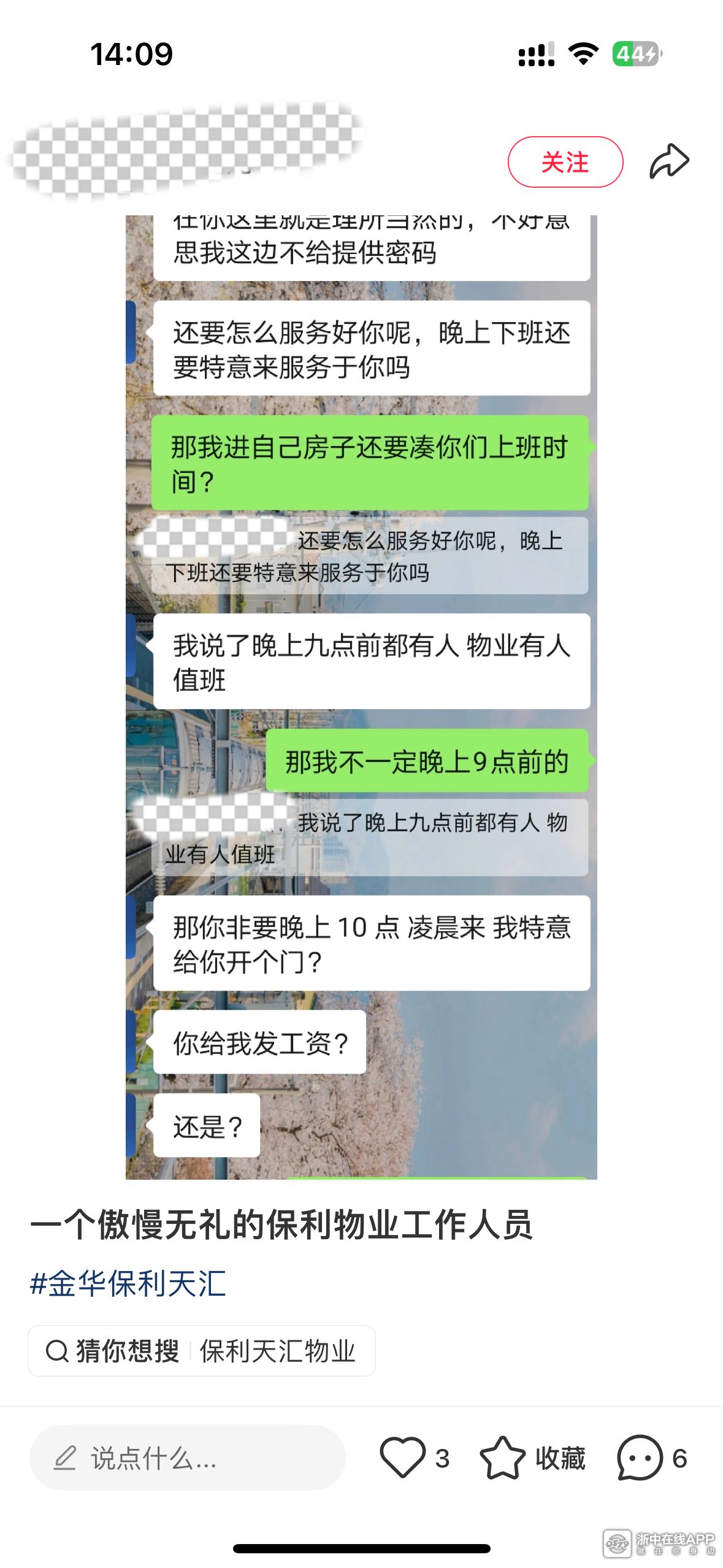Like this post with the heart icon
This screenshot has height=1568, width=723.
[x=402, y=1458]
